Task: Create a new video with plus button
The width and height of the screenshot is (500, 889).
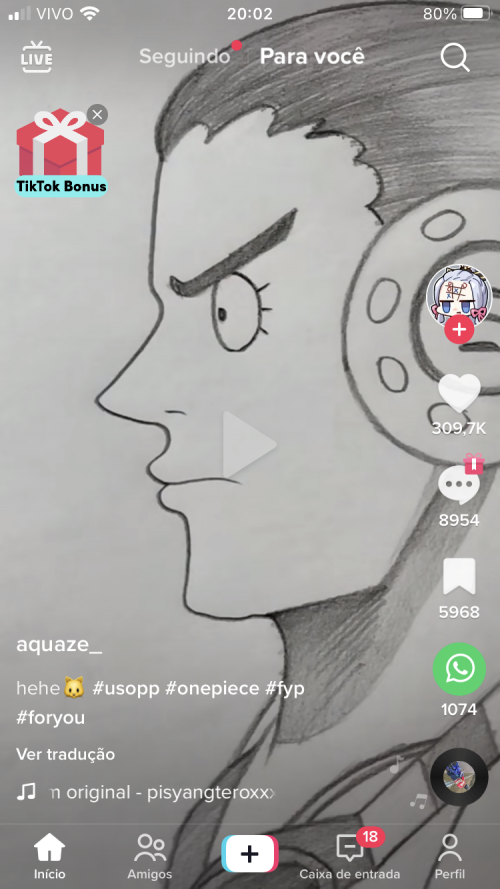Action: click(249, 854)
